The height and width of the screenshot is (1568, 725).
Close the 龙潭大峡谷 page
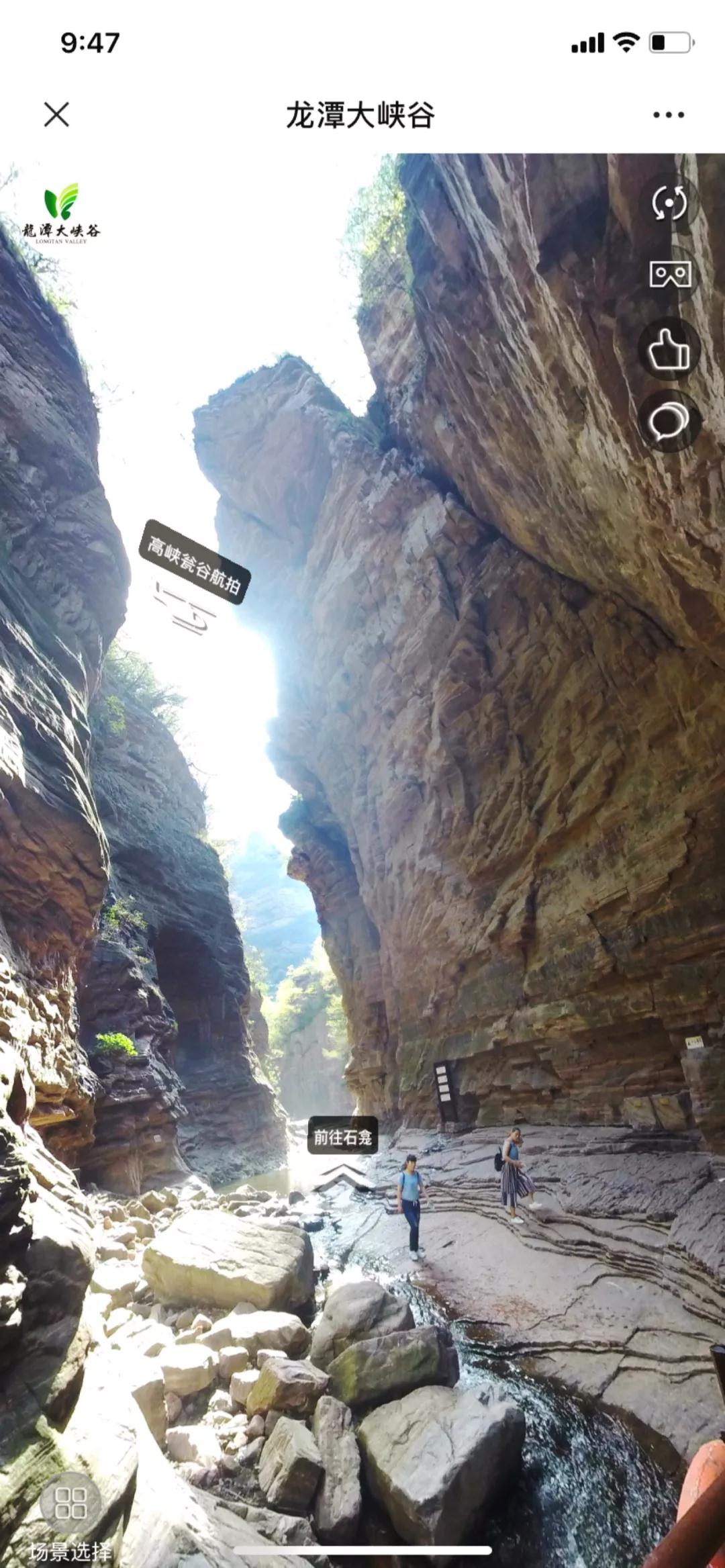pyautogui.click(x=56, y=114)
